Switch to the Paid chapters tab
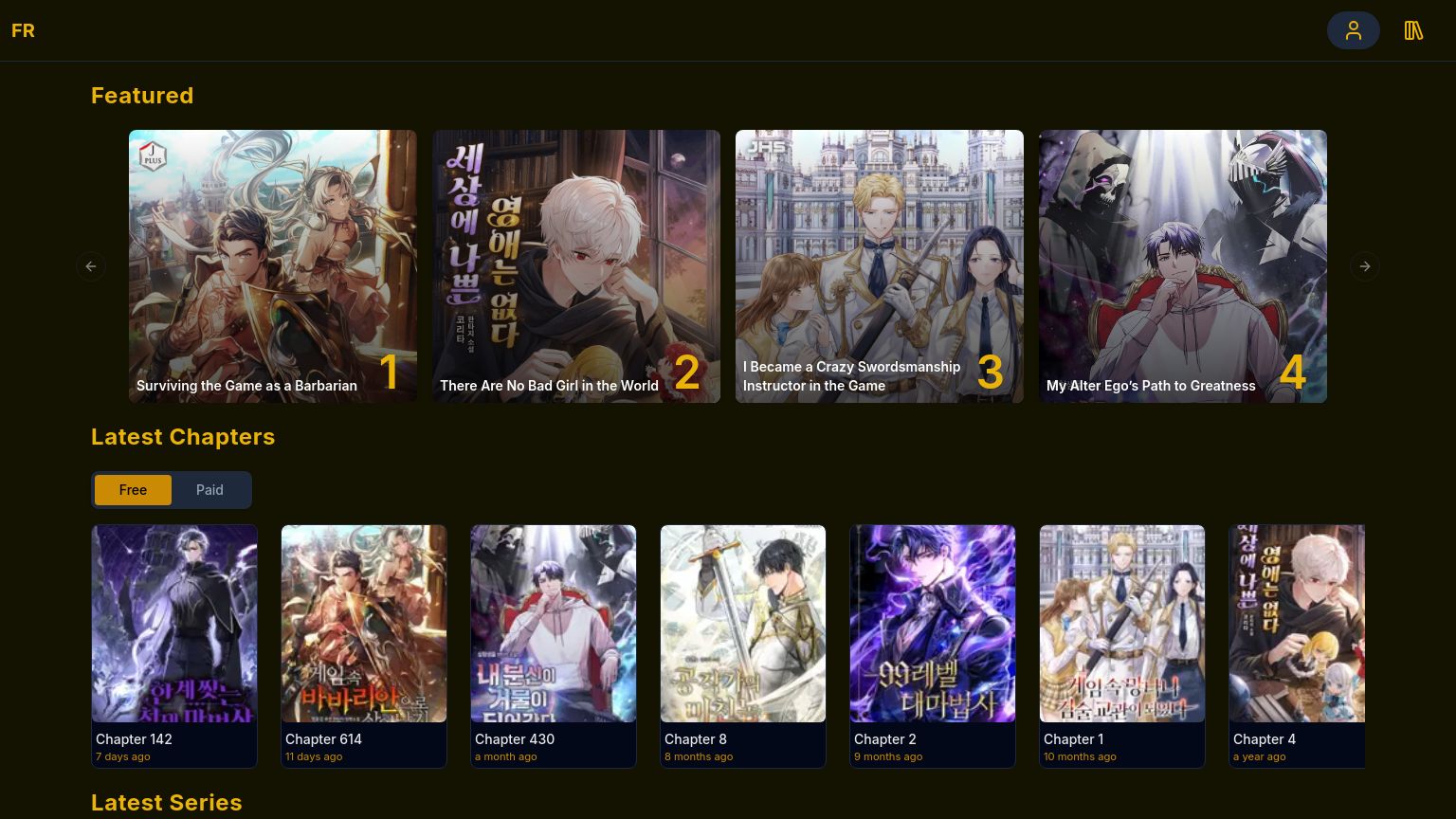Screen dimensions: 1456x819 (209, 490)
